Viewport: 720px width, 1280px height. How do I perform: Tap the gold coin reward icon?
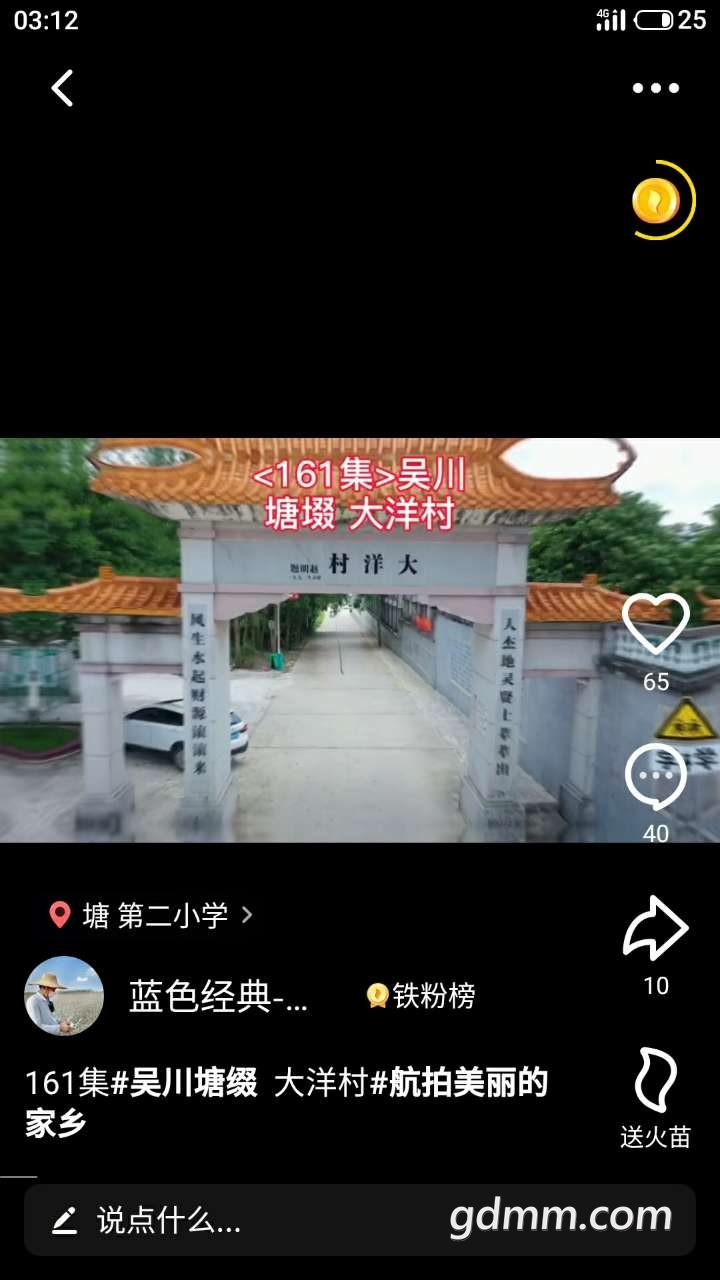[657, 201]
